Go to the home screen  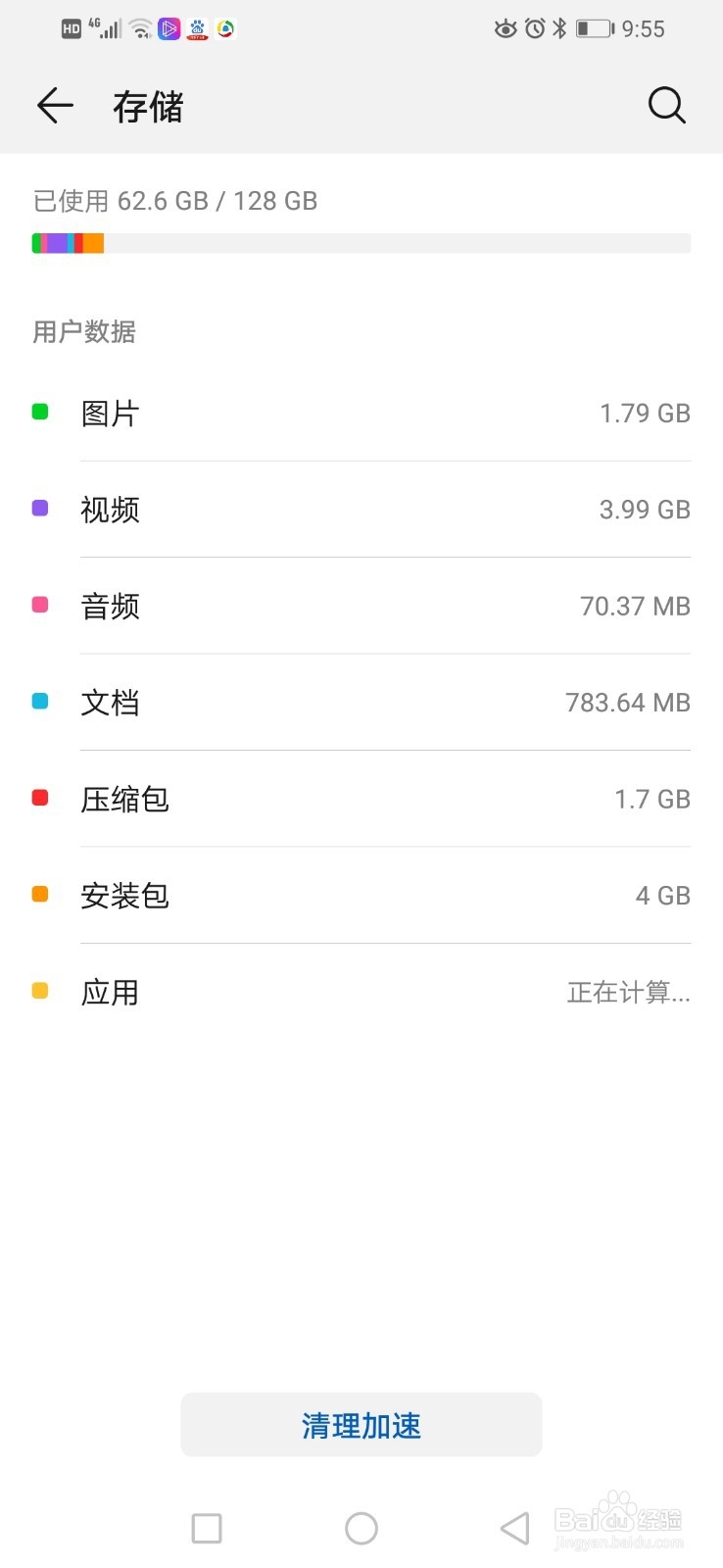tap(361, 1528)
